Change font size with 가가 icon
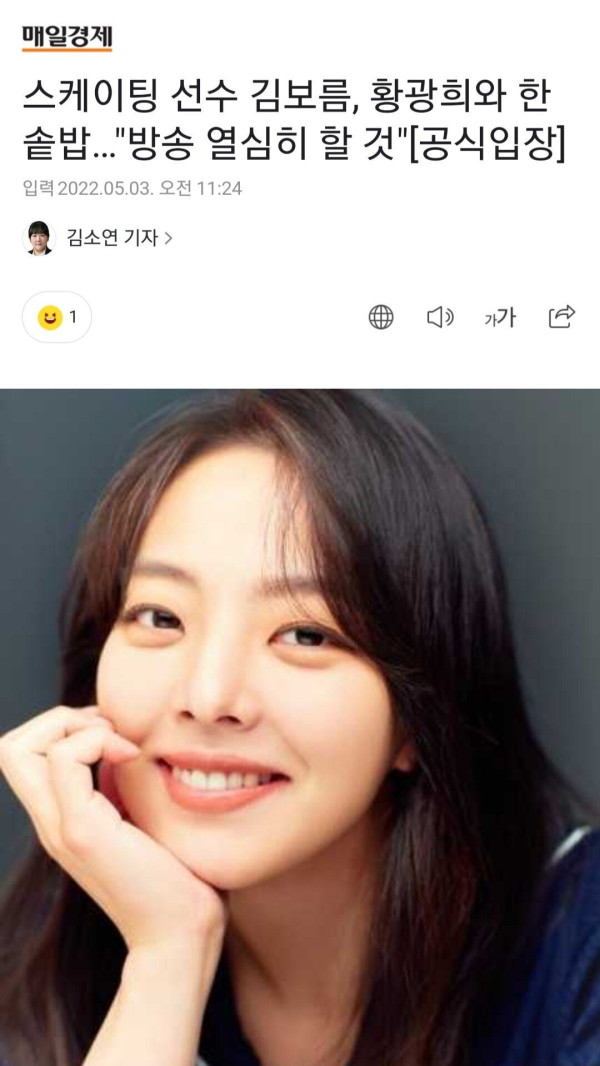 click(500, 318)
